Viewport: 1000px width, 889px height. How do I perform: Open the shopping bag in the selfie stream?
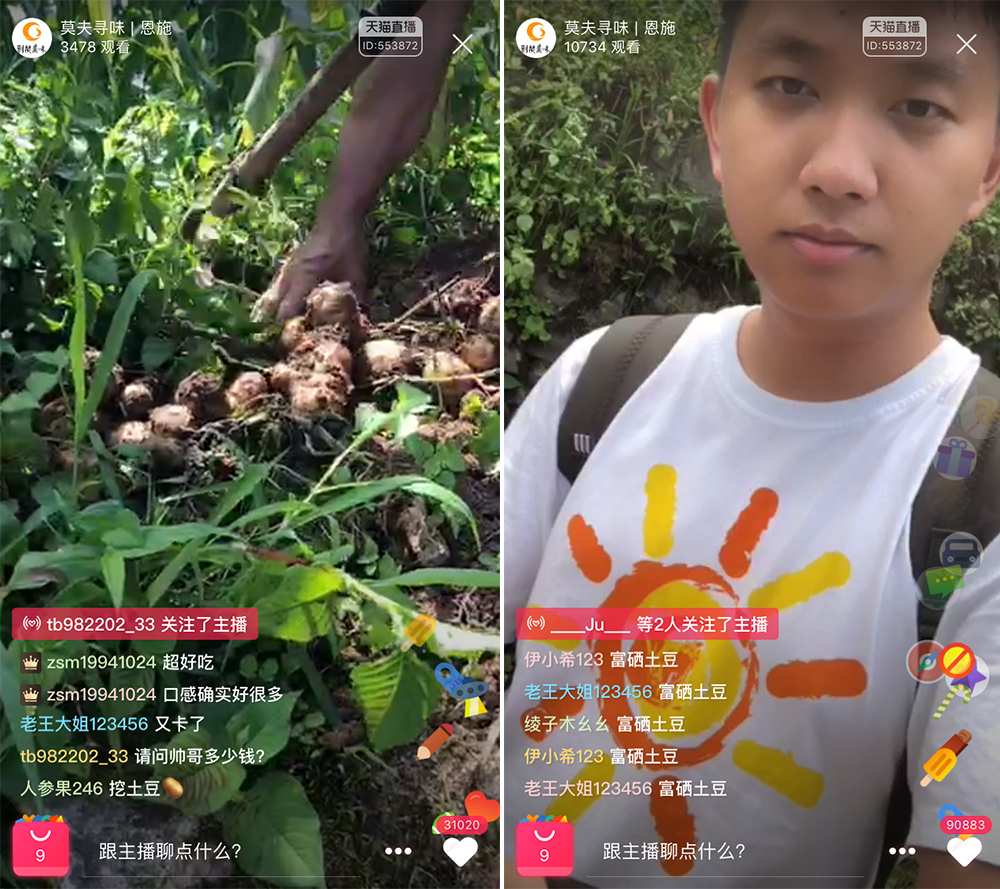pos(544,848)
